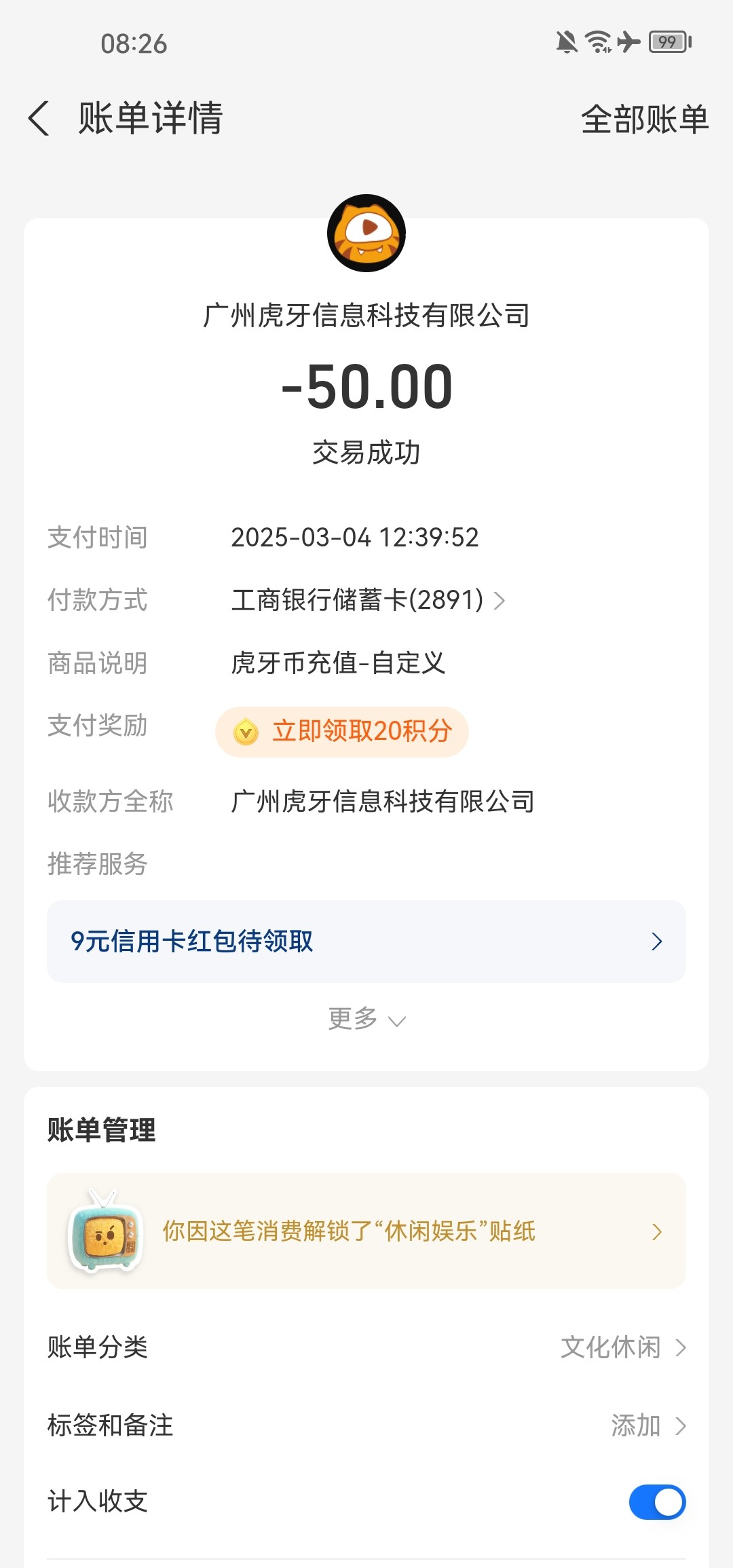The width and height of the screenshot is (733, 1568).
Task: Open 9元信用卡红包待领取 offer
Action: pyautogui.click(x=366, y=941)
